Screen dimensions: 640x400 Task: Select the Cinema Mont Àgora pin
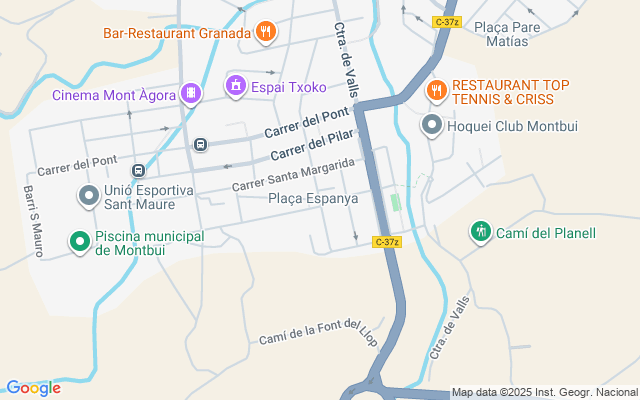[190, 94]
